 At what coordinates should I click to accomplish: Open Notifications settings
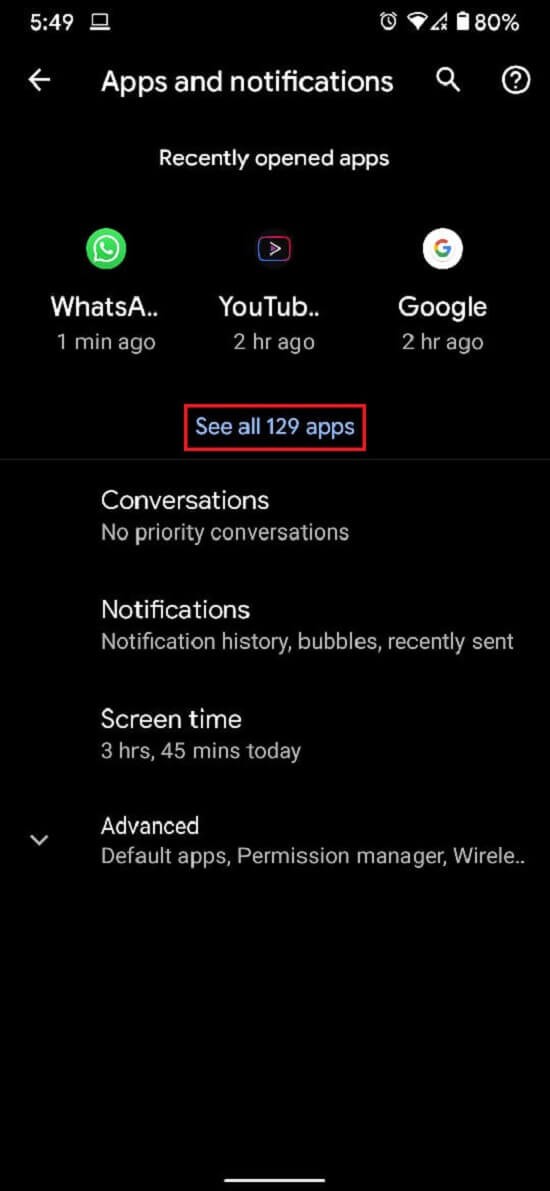[x=275, y=624]
